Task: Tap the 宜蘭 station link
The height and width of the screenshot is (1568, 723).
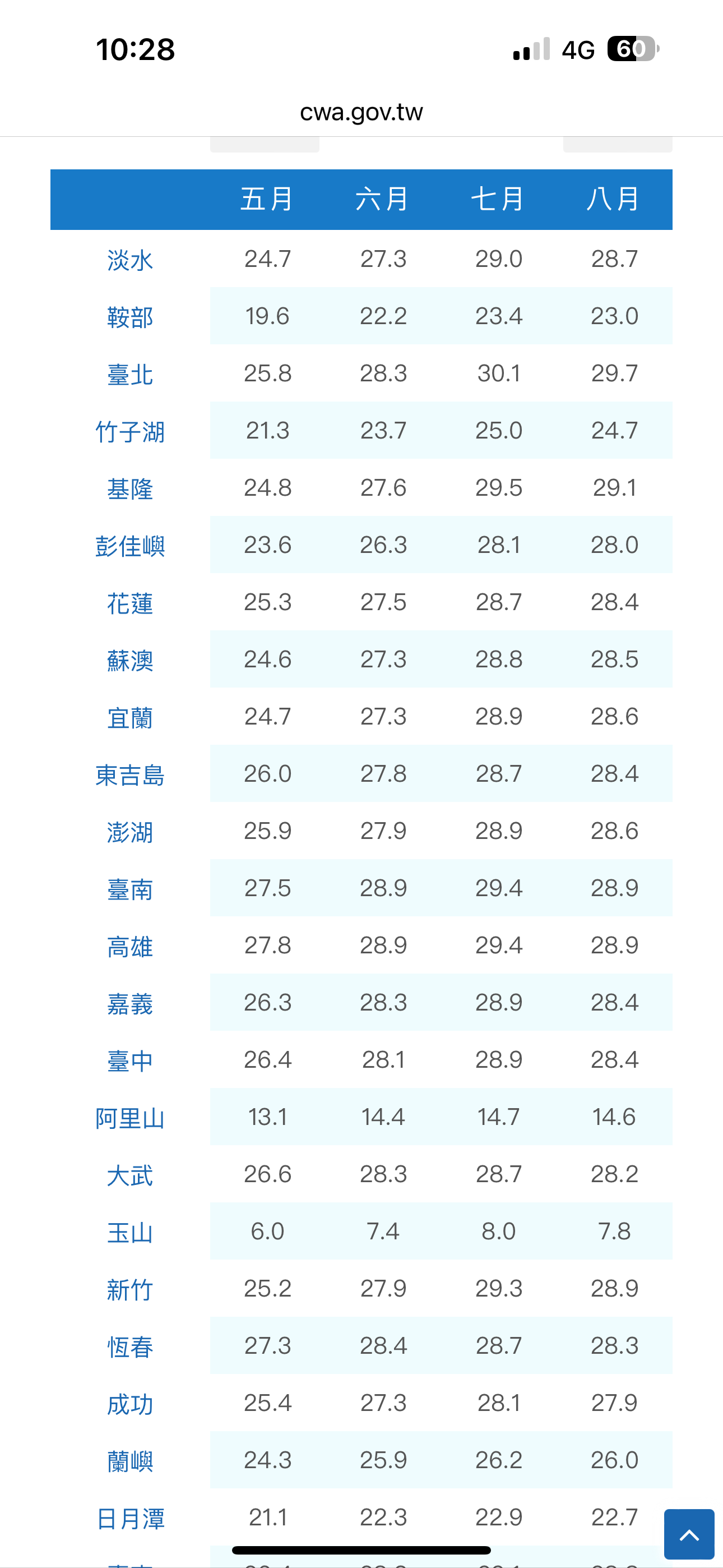Action: pos(129,718)
